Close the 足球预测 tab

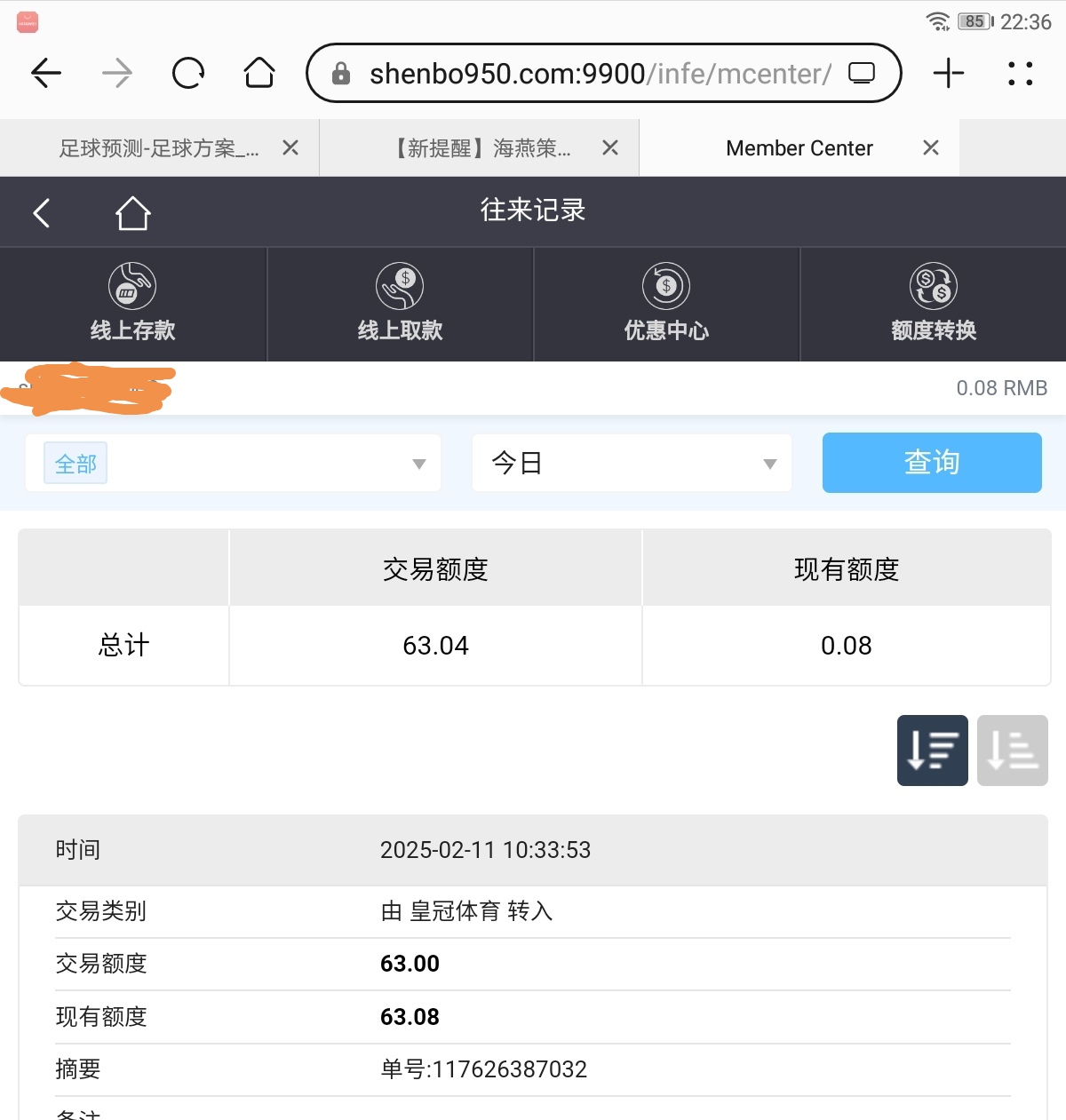coord(290,148)
